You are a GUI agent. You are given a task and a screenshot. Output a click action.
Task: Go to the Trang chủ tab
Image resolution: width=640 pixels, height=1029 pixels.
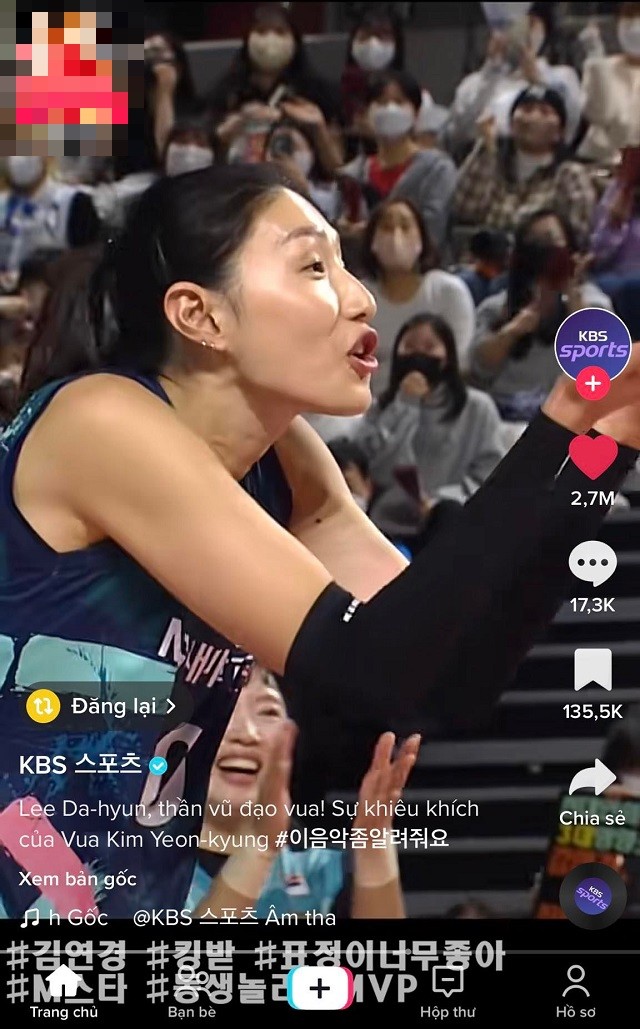(63, 992)
